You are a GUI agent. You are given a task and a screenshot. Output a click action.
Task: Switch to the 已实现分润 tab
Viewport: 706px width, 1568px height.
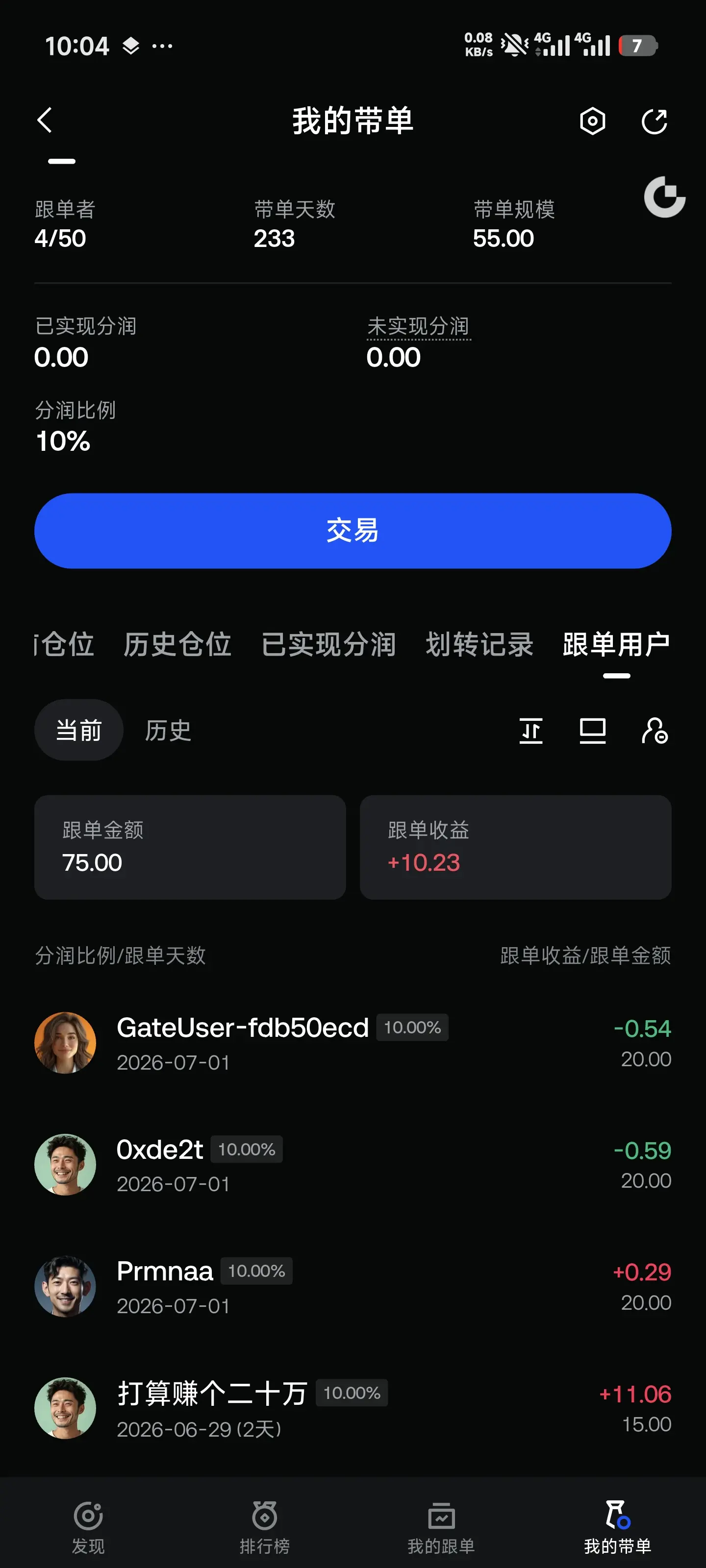click(328, 644)
